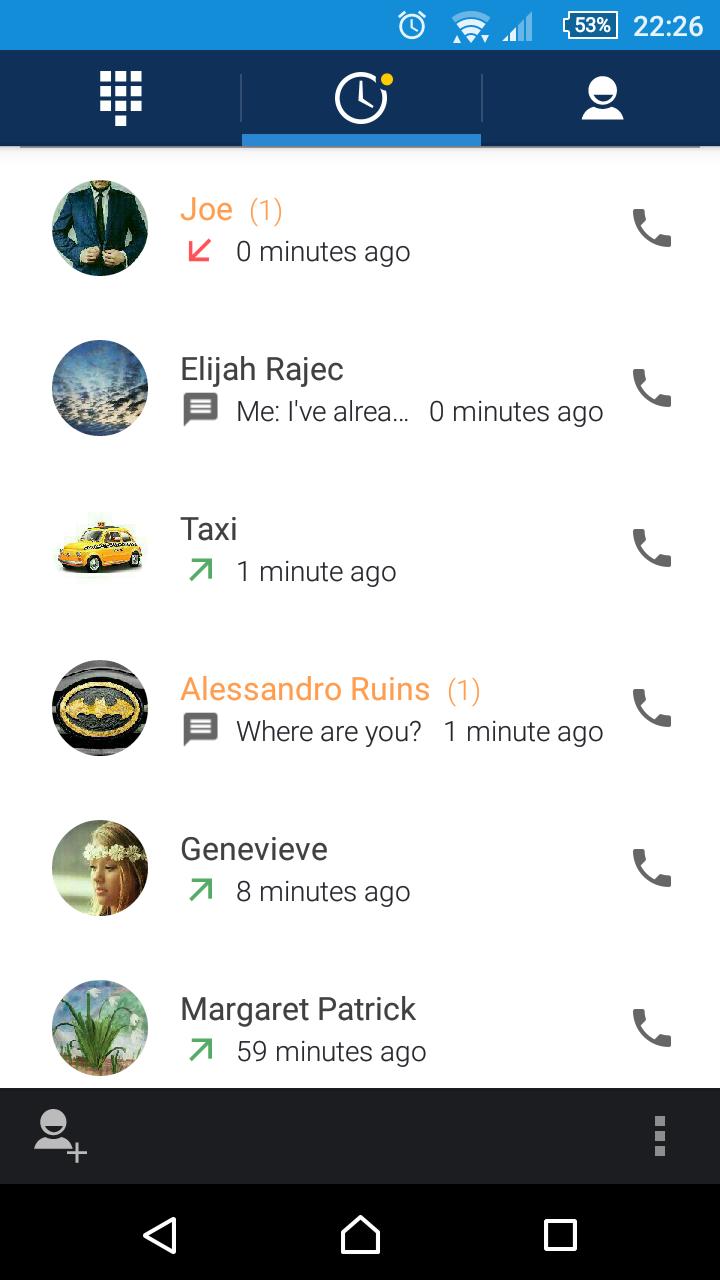Add a new contact
This screenshot has width=720, height=1280.
(60, 1136)
